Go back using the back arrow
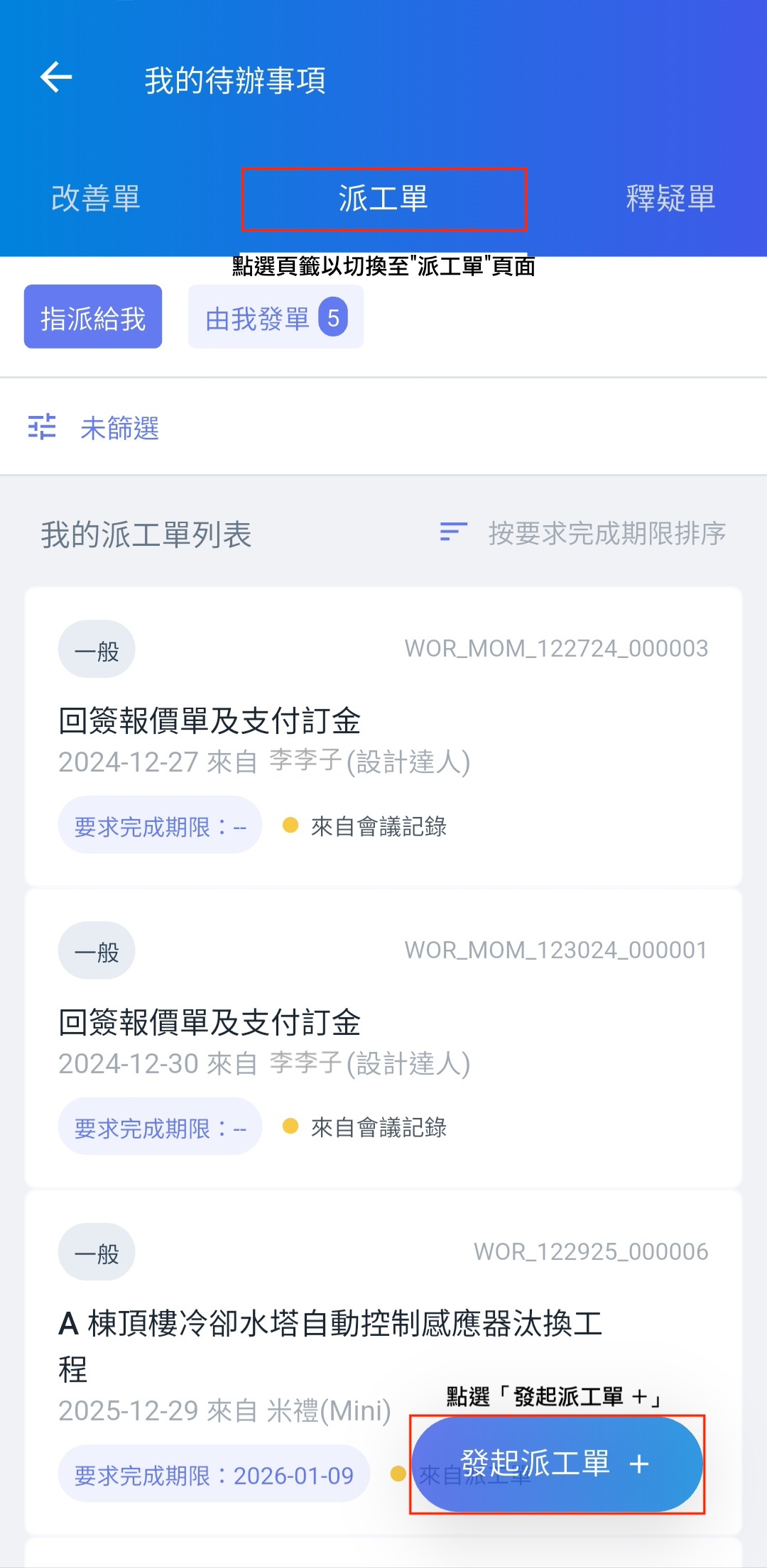The width and height of the screenshot is (767, 1568). [x=57, y=77]
